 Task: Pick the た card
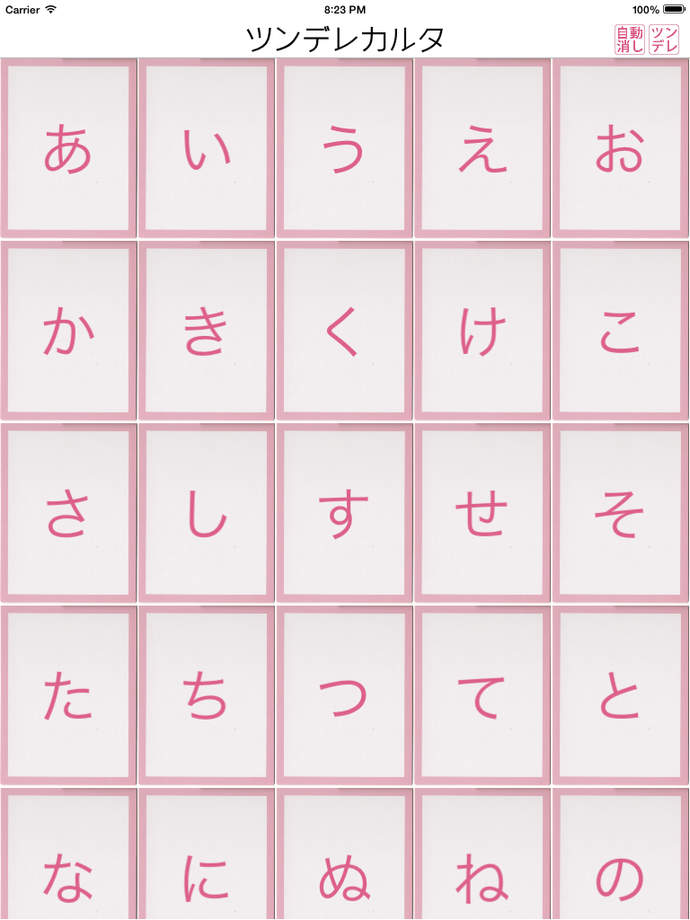click(68, 695)
